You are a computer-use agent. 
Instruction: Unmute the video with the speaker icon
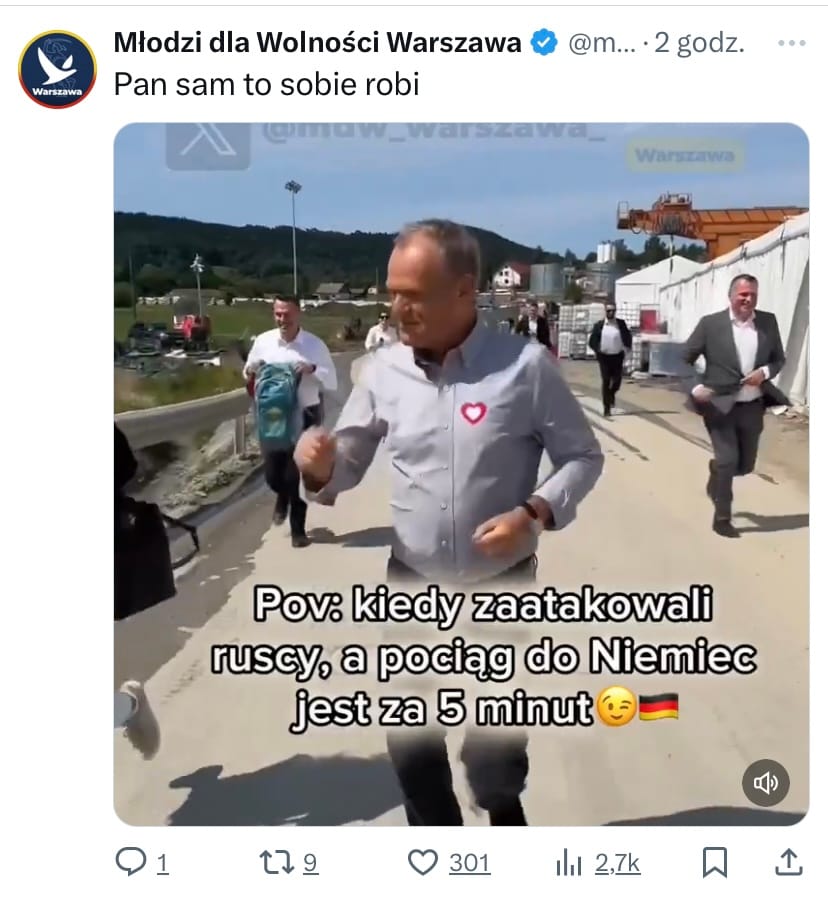pyautogui.click(x=765, y=783)
